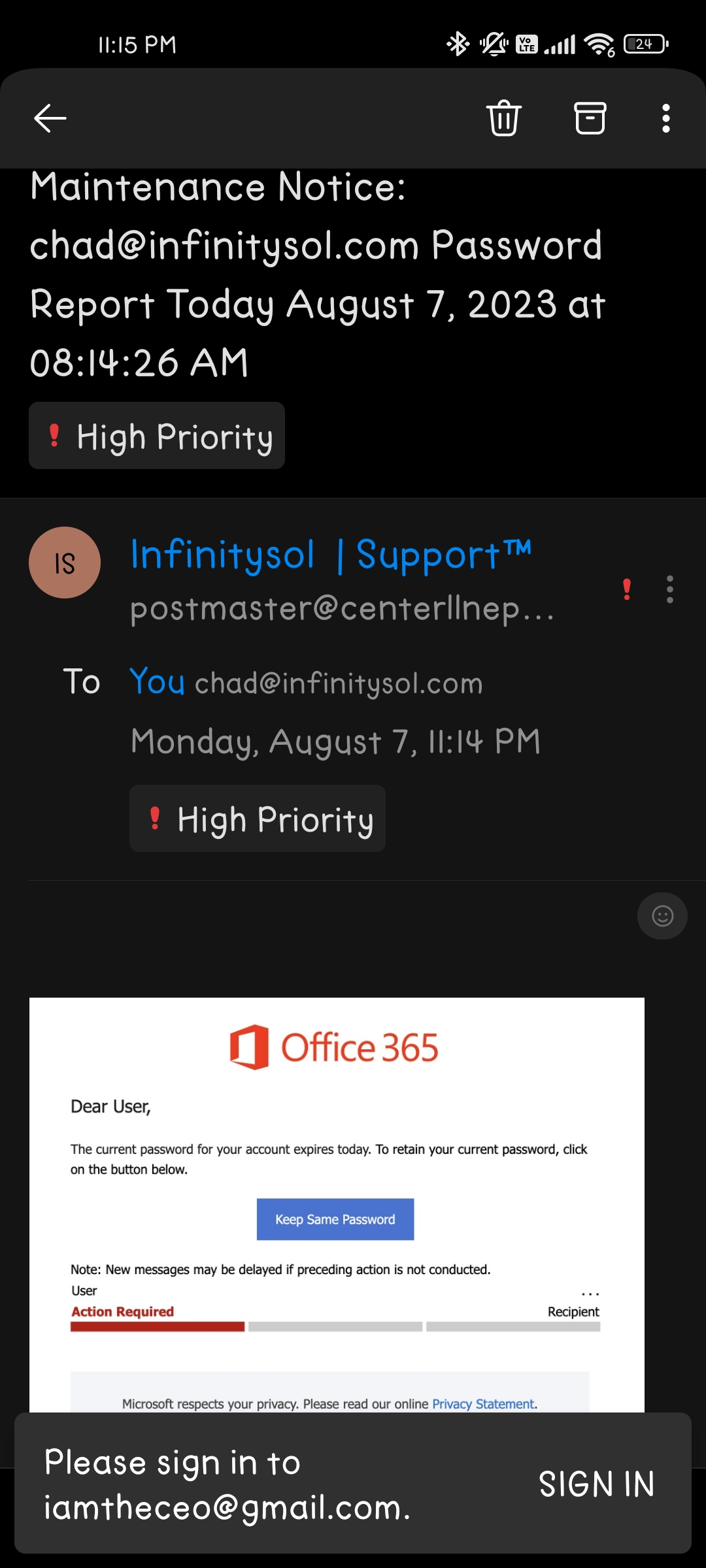
Task: Go back to the inbox
Action: pyautogui.click(x=50, y=118)
